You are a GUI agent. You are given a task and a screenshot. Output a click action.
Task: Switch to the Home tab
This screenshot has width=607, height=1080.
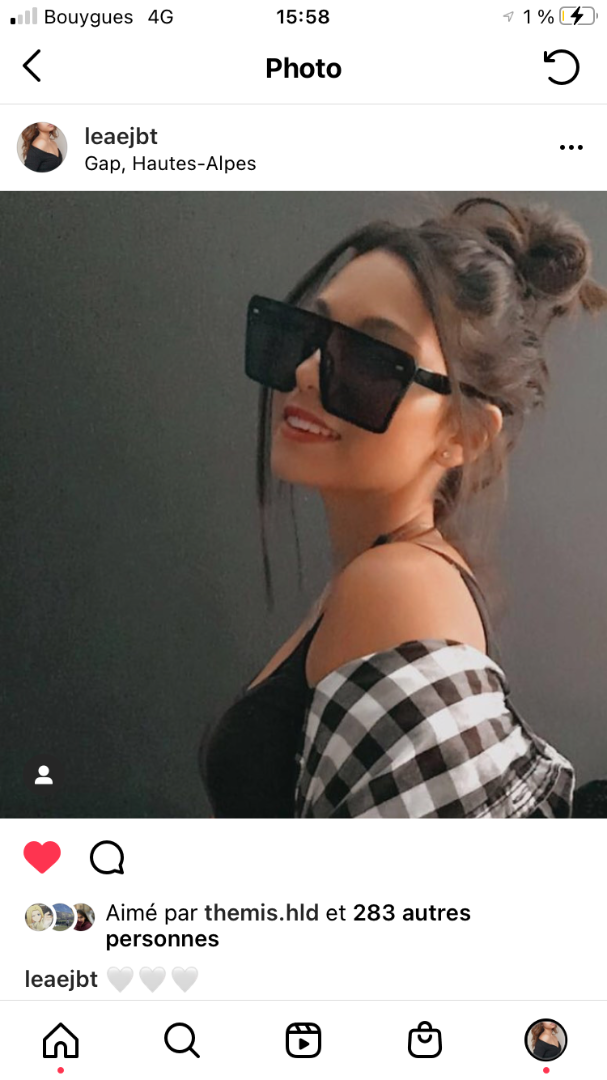61,1041
